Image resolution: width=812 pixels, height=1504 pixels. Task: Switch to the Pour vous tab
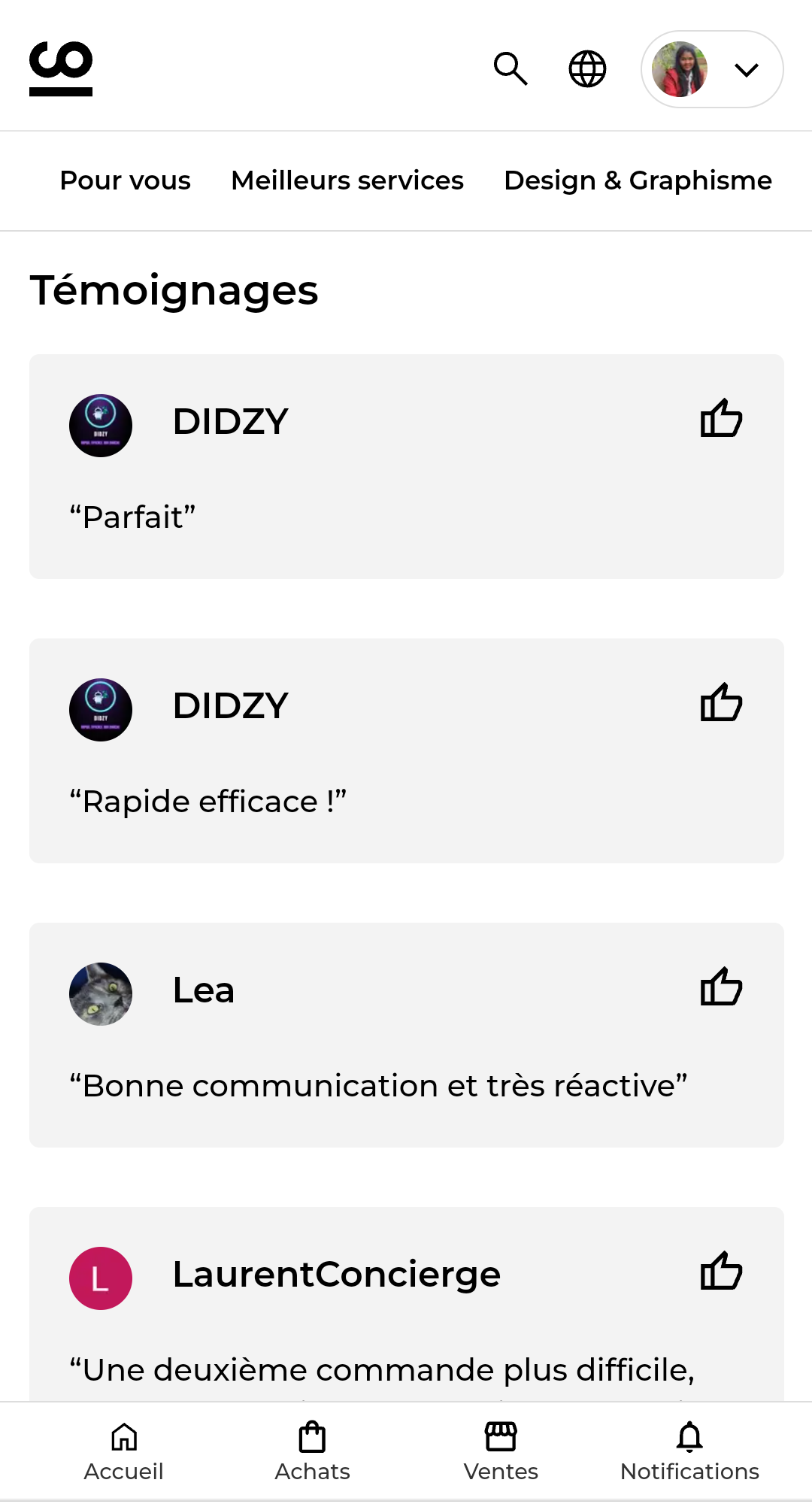[x=125, y=180]
